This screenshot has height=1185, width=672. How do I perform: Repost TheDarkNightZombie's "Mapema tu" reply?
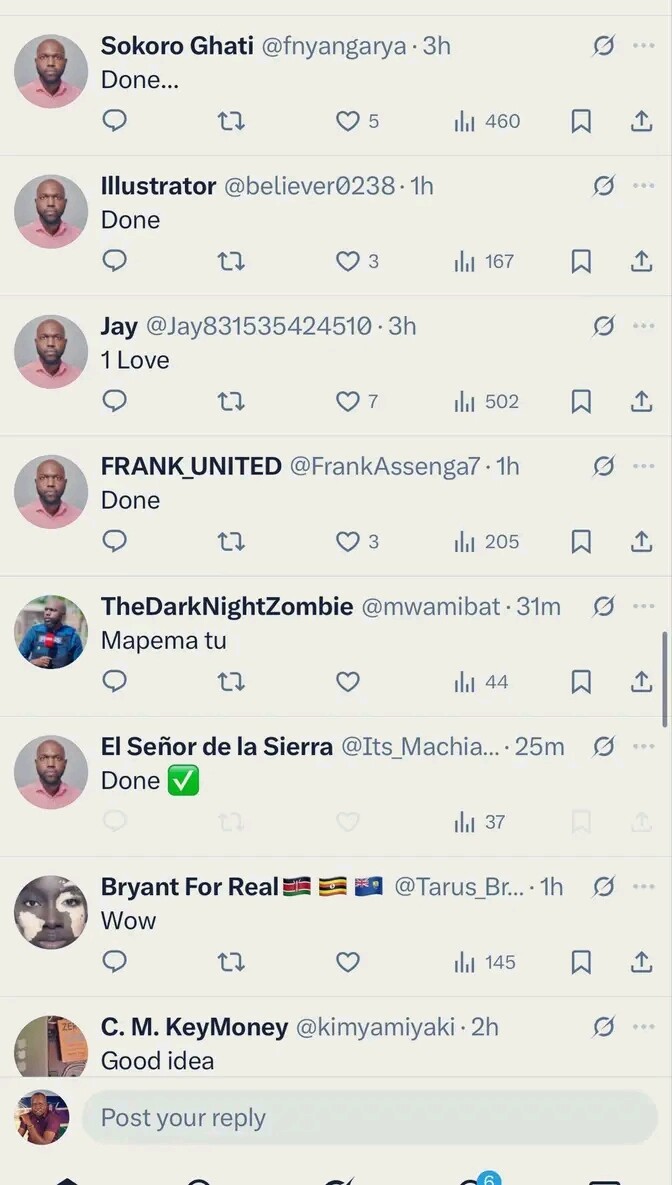click(231, 682)
